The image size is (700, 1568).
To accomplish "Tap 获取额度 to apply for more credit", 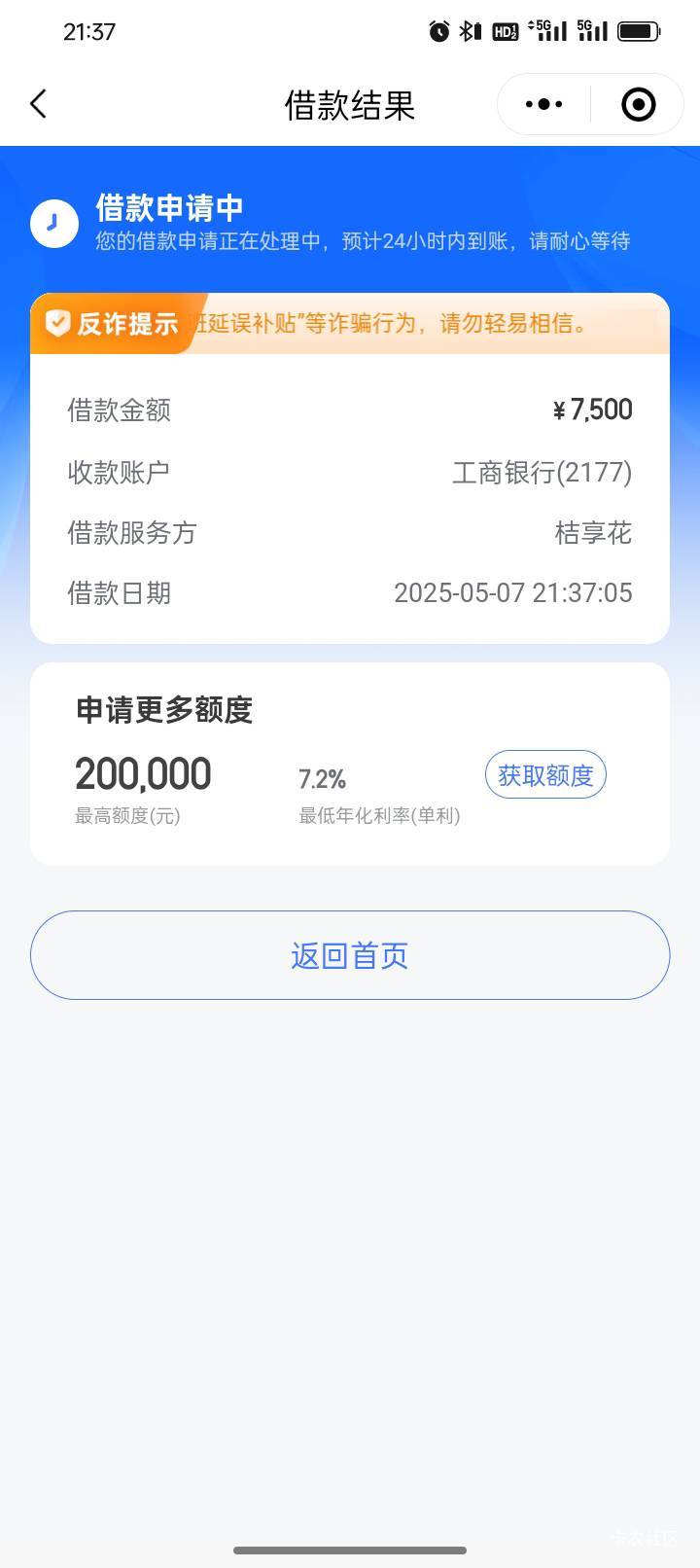I will pyautogui.click(x=545, y=775).
